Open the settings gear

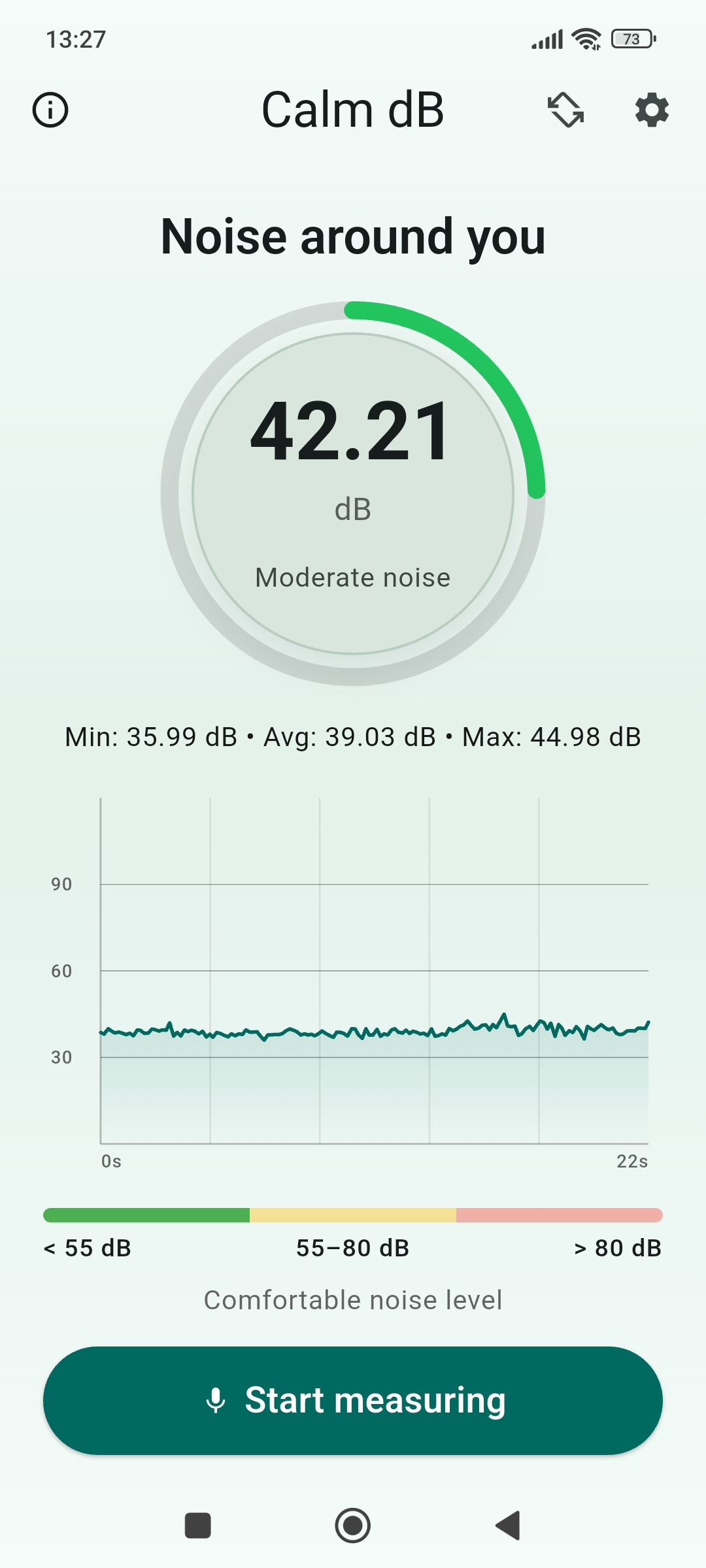tap(652, 110)
